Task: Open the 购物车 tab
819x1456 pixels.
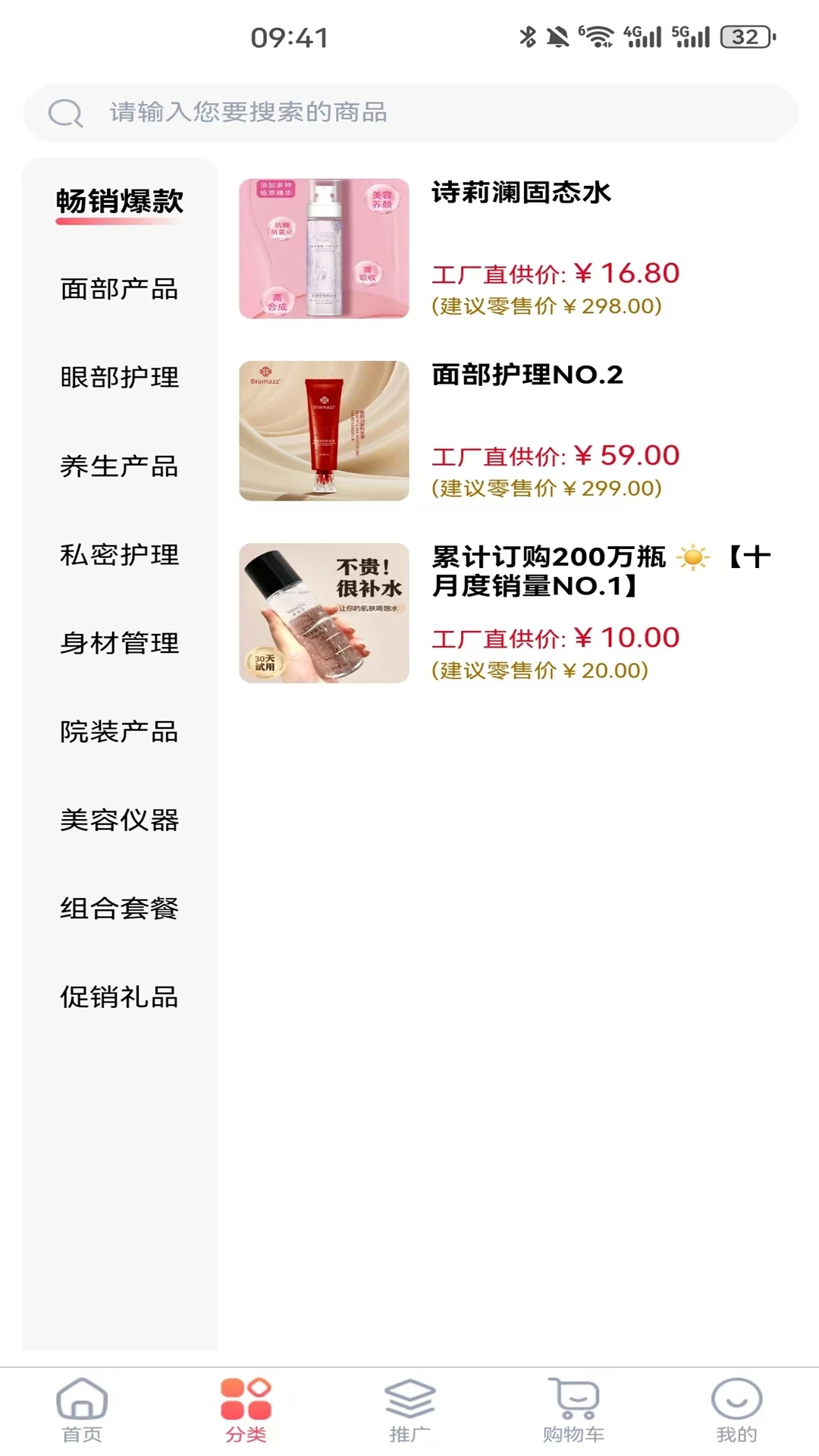Action: coord(573,1410)
